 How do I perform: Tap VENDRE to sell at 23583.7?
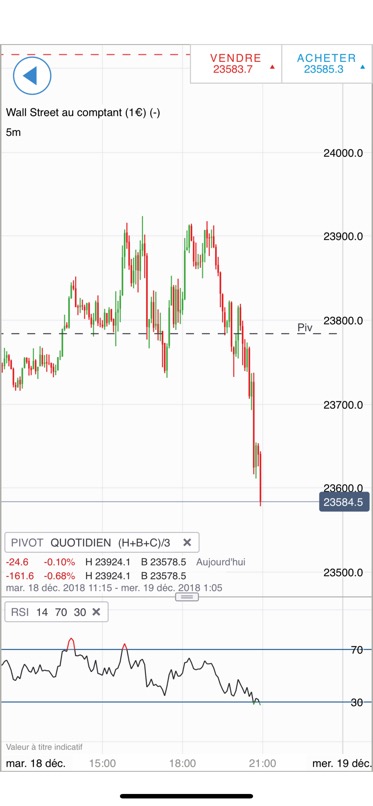tap(236, 64)
